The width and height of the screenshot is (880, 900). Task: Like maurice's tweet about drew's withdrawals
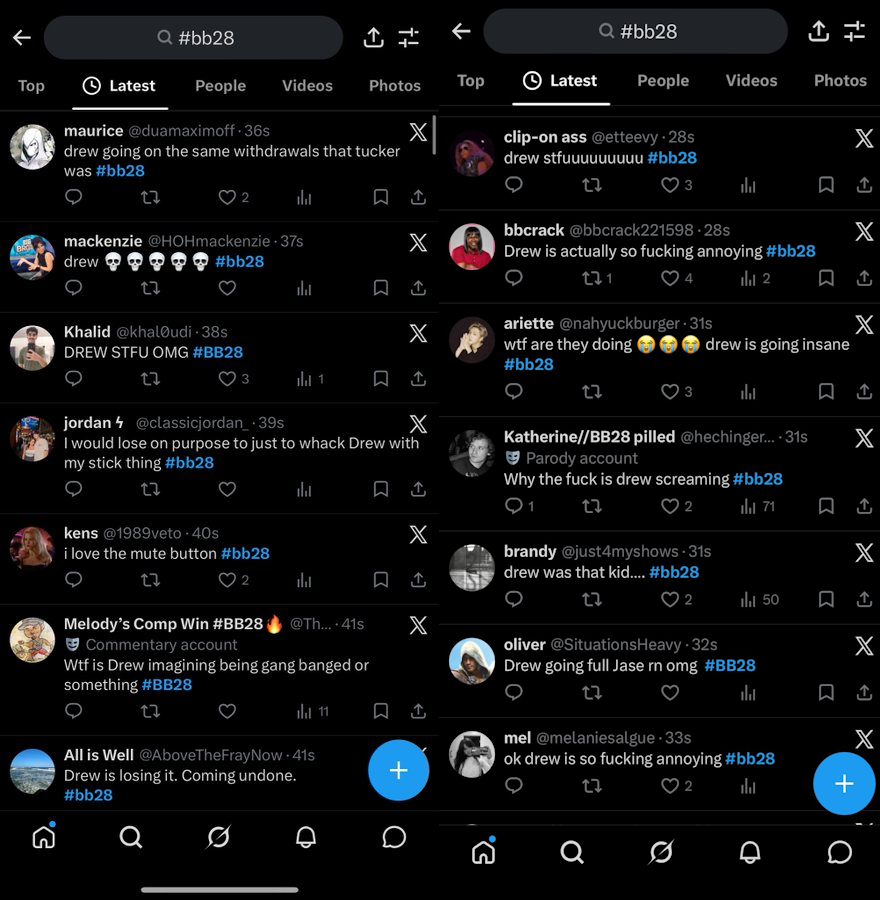tap(227, 197)
